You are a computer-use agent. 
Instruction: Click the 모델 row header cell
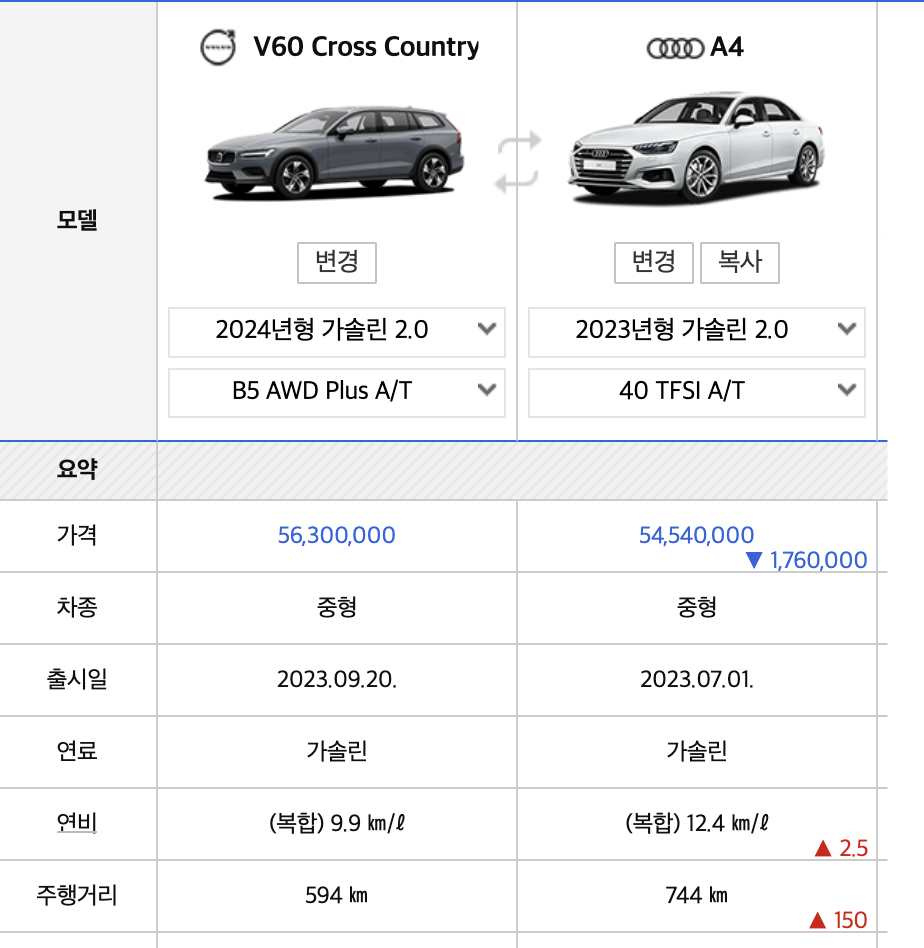[78, 219]
